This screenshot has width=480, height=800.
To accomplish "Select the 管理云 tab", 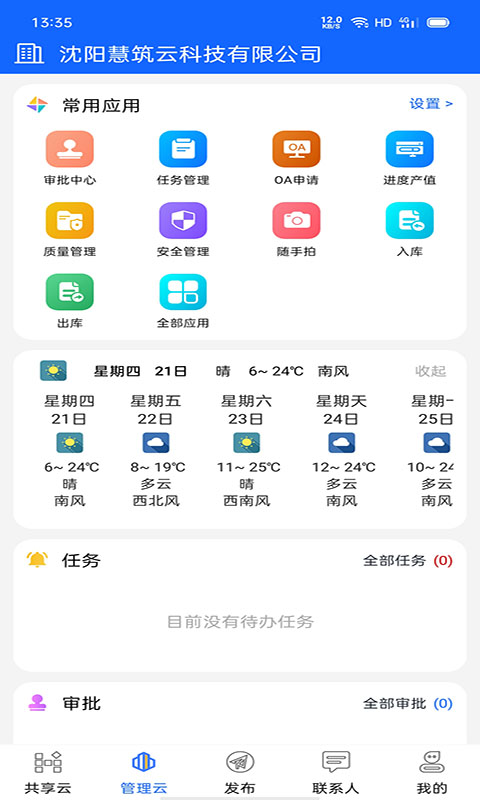I will (x=144, y=772).
